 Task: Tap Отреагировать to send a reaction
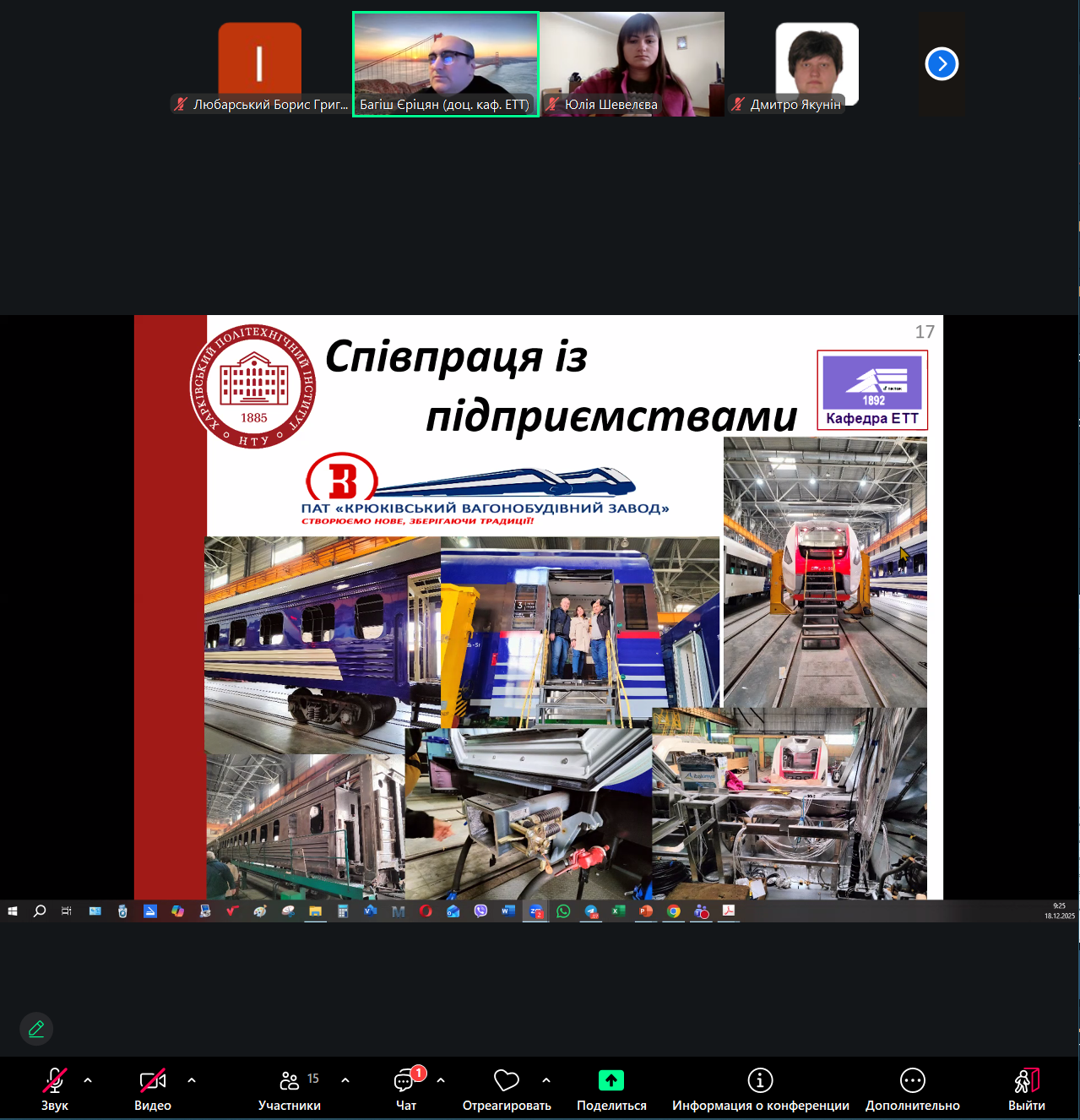pyautogui.click(x=507, y=1087)
